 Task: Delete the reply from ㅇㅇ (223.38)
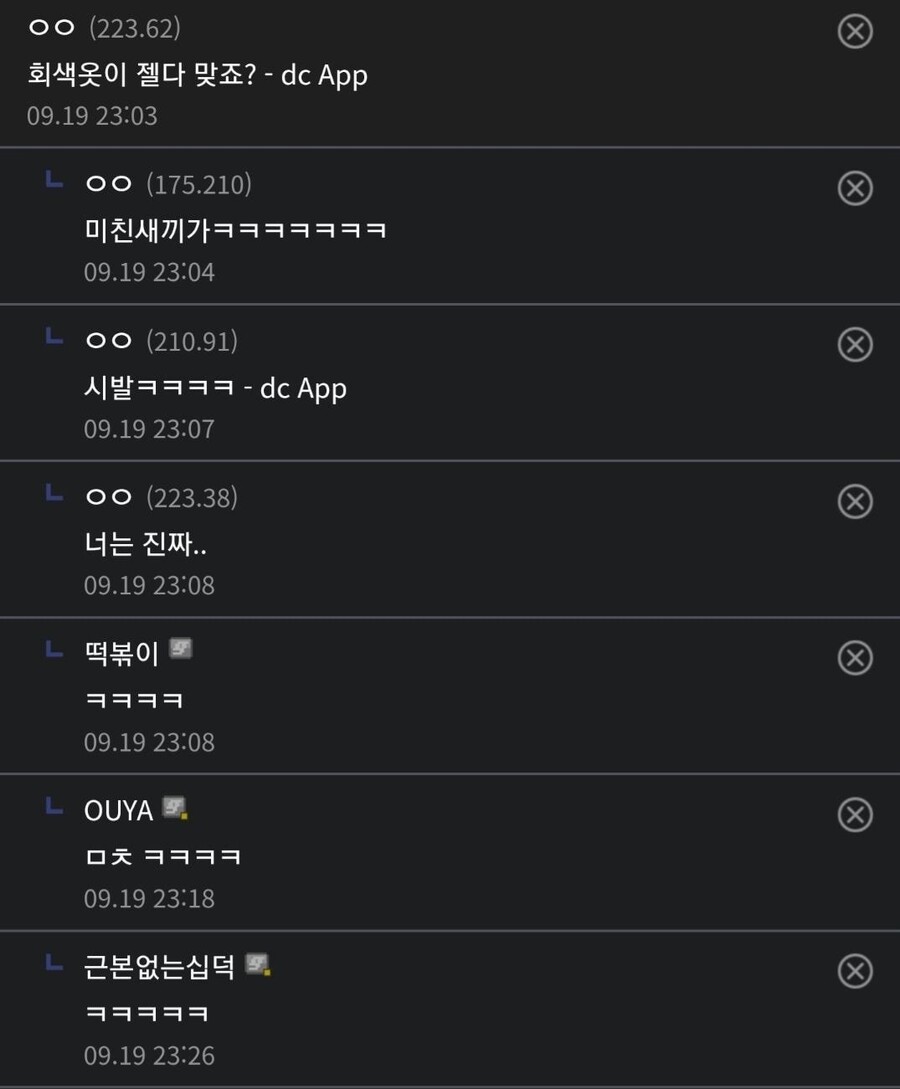[854, 501]
